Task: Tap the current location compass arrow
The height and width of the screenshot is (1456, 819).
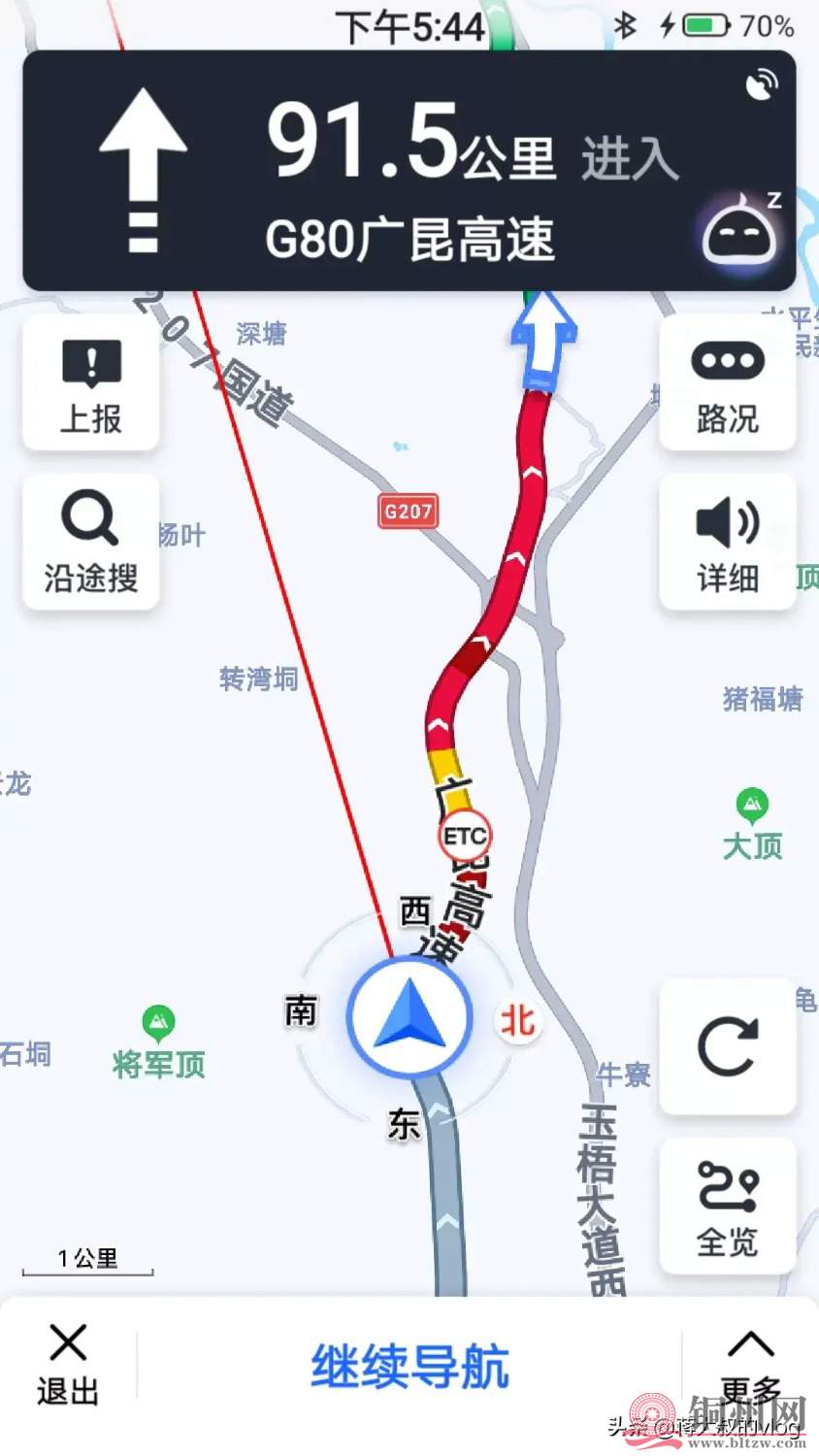Action: click(409, 1016)
